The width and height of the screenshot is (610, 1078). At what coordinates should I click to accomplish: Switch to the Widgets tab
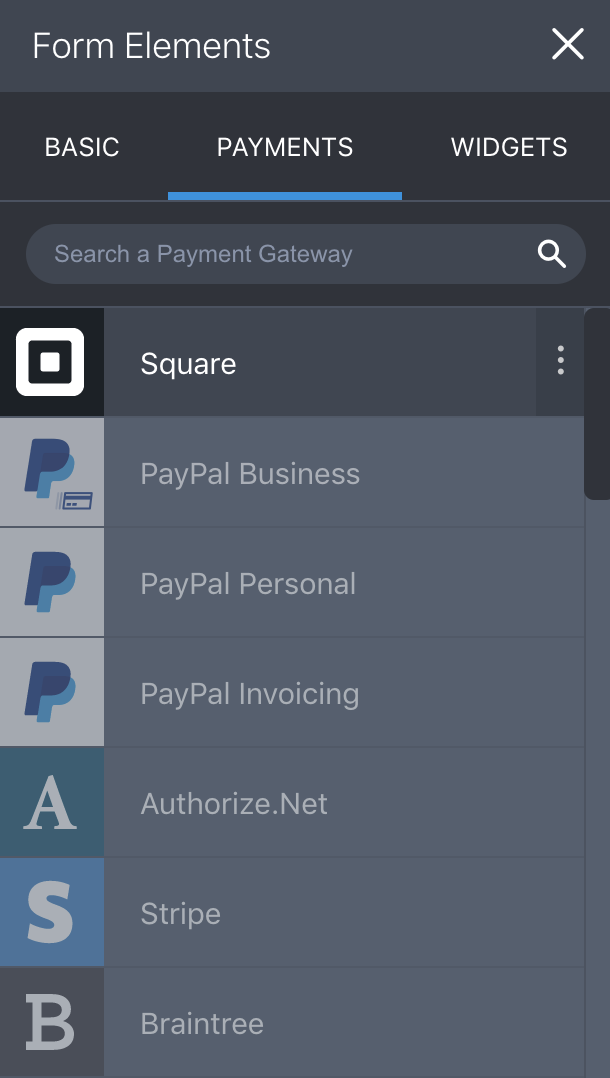[x=508, y=147]
